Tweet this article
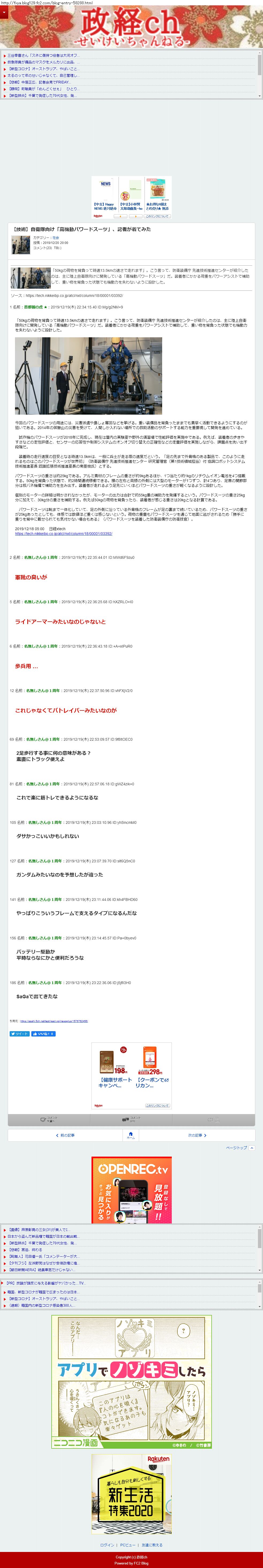263x1568 pixels. (20, 1034)
